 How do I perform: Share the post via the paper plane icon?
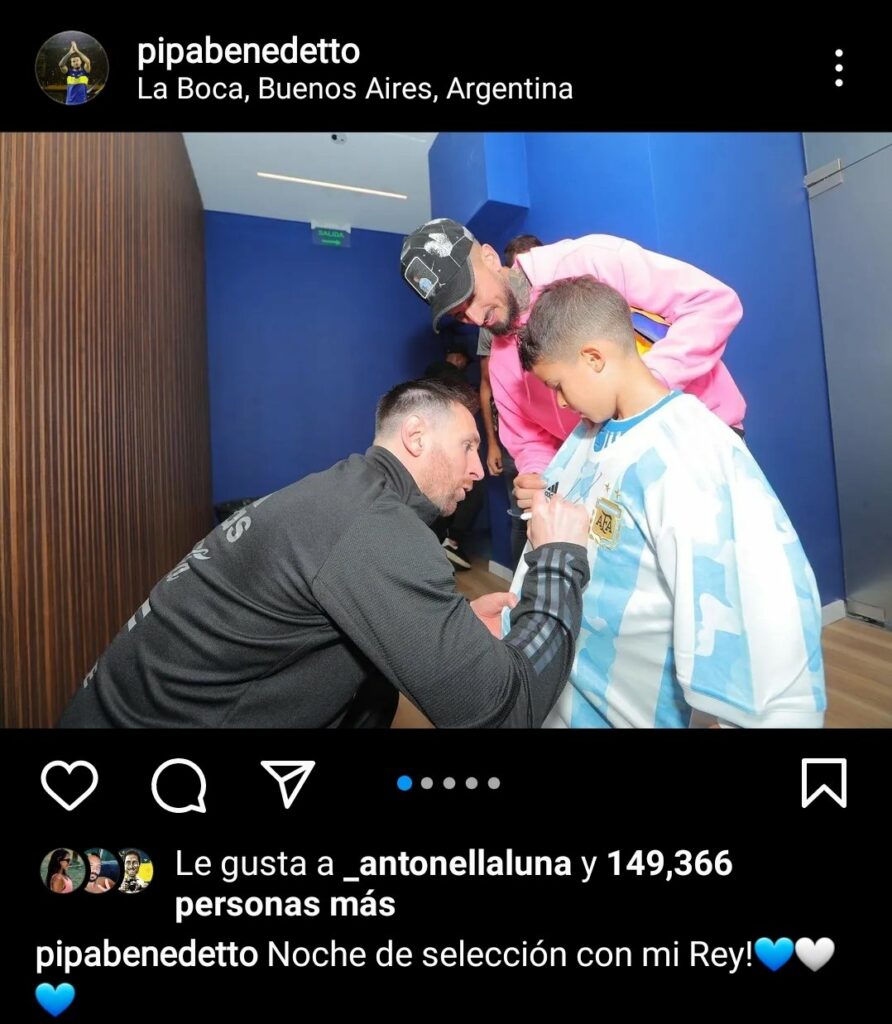(288, 783)
